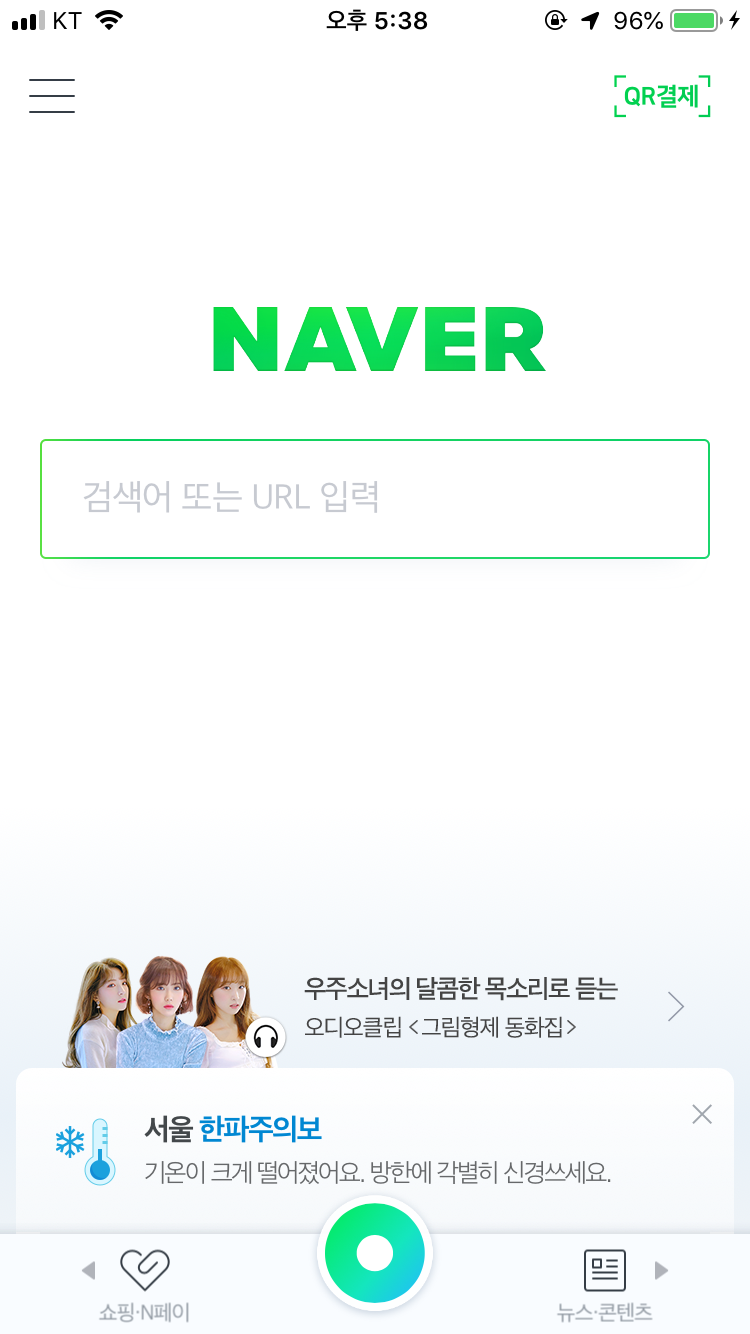Open QR결제 payment
Screen dimensions: 750x1334
pyautogui.click(x=661, y=96)
